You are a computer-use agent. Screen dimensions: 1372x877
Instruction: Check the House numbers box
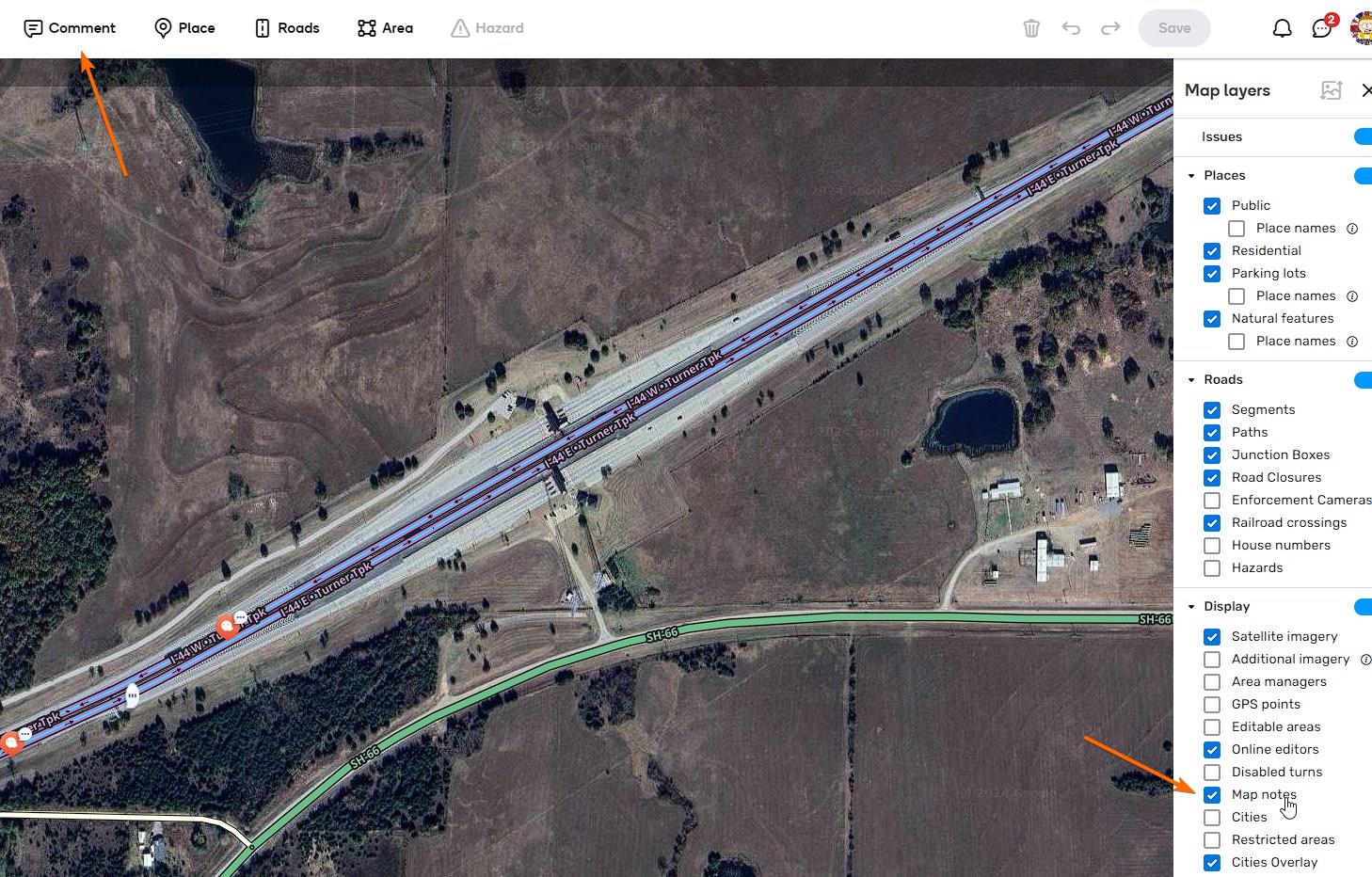[1212, 546]
